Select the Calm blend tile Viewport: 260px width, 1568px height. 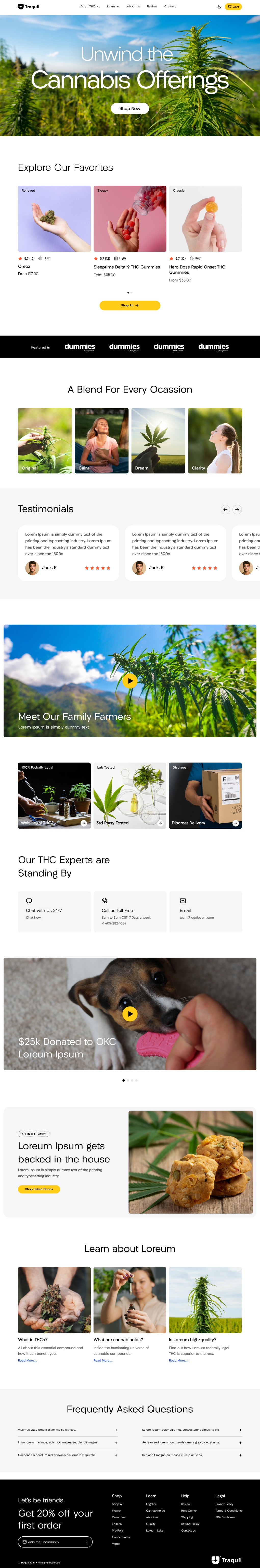(101, 441)
